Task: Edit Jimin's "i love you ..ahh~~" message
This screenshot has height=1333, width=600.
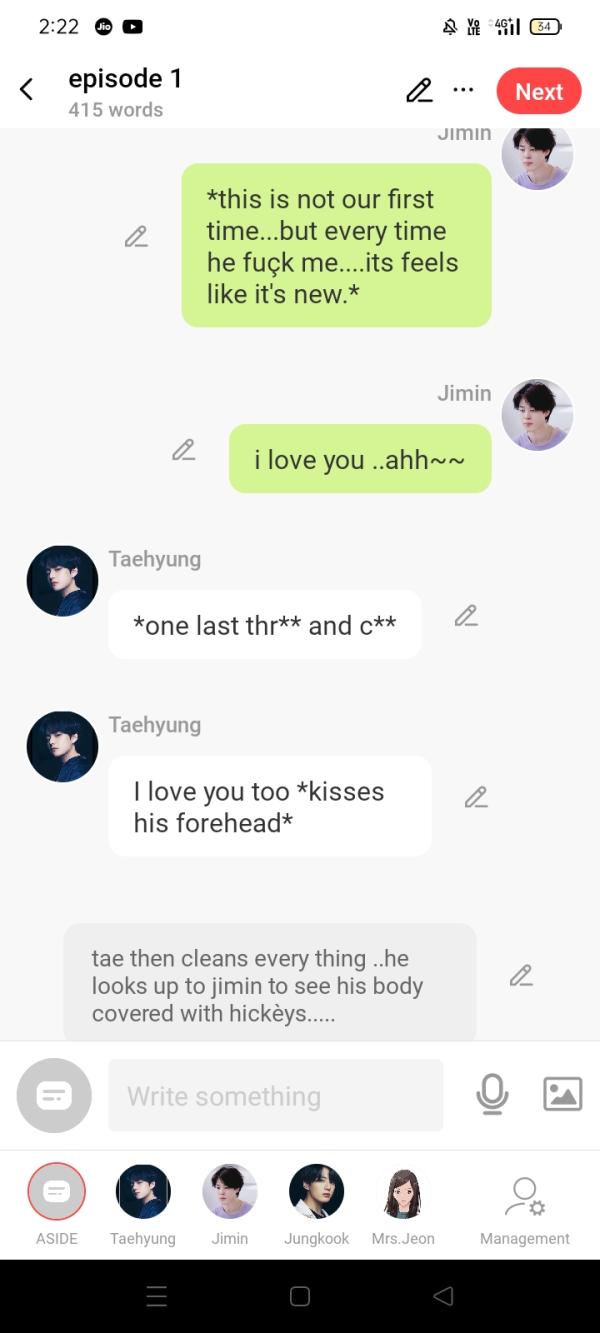Action: [x=183, y=450]
